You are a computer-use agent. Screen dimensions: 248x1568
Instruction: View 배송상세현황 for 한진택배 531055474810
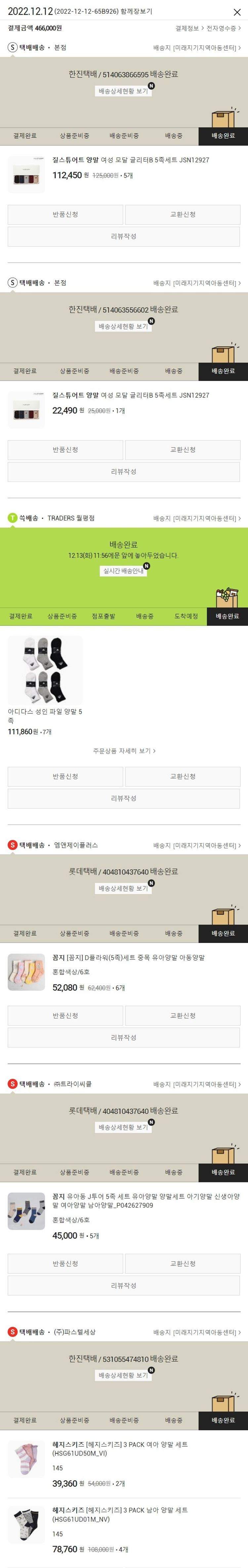click(x=123, y=1375)
